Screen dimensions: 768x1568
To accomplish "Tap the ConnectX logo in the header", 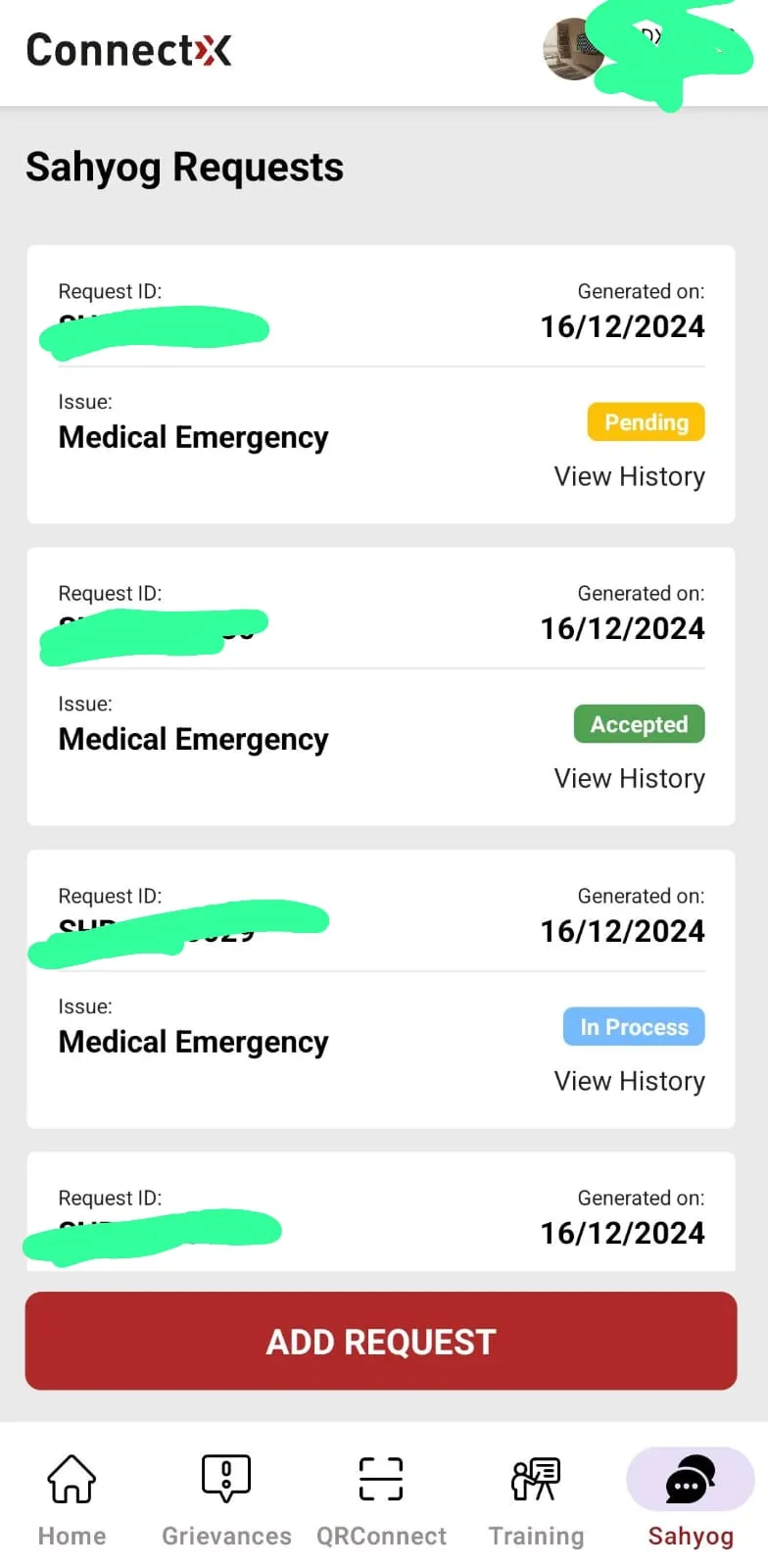I will point(127,49).
